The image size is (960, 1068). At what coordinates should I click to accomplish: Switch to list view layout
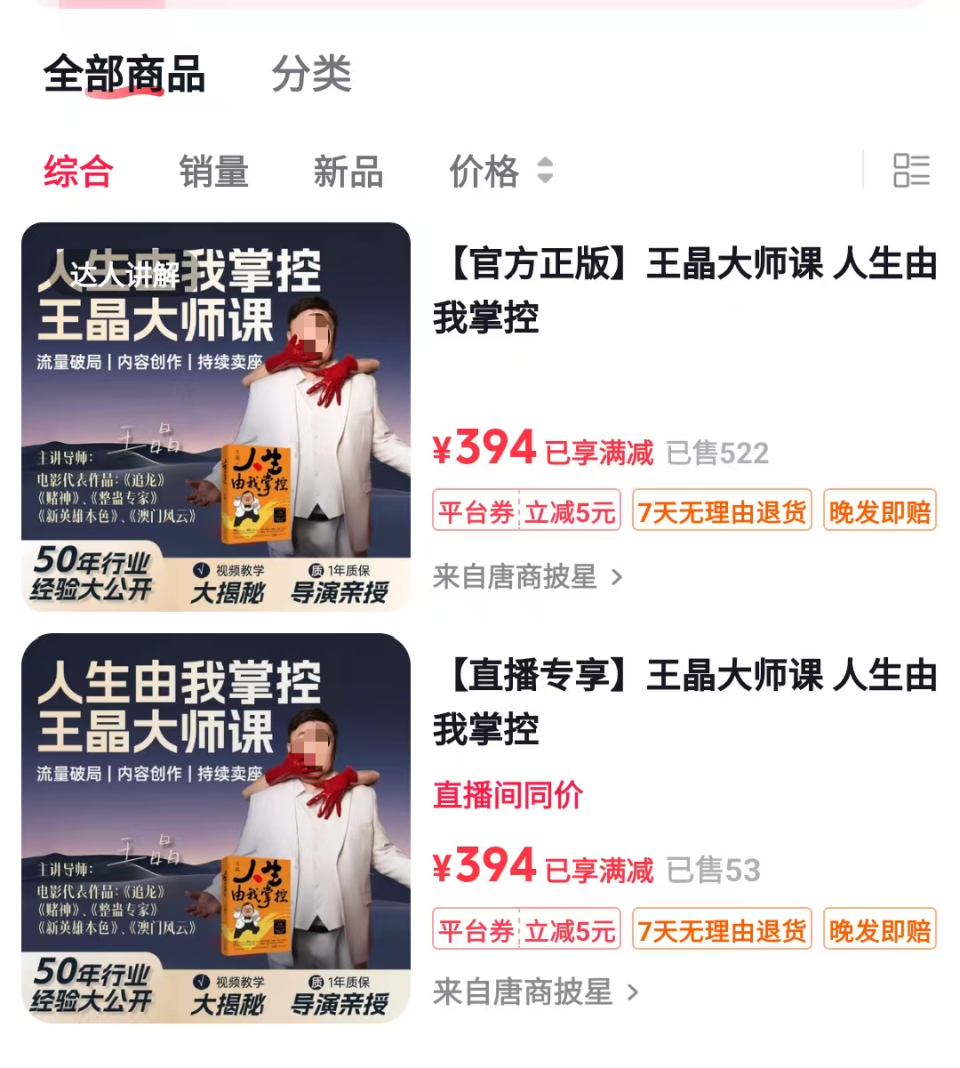(x=913, y=172)
